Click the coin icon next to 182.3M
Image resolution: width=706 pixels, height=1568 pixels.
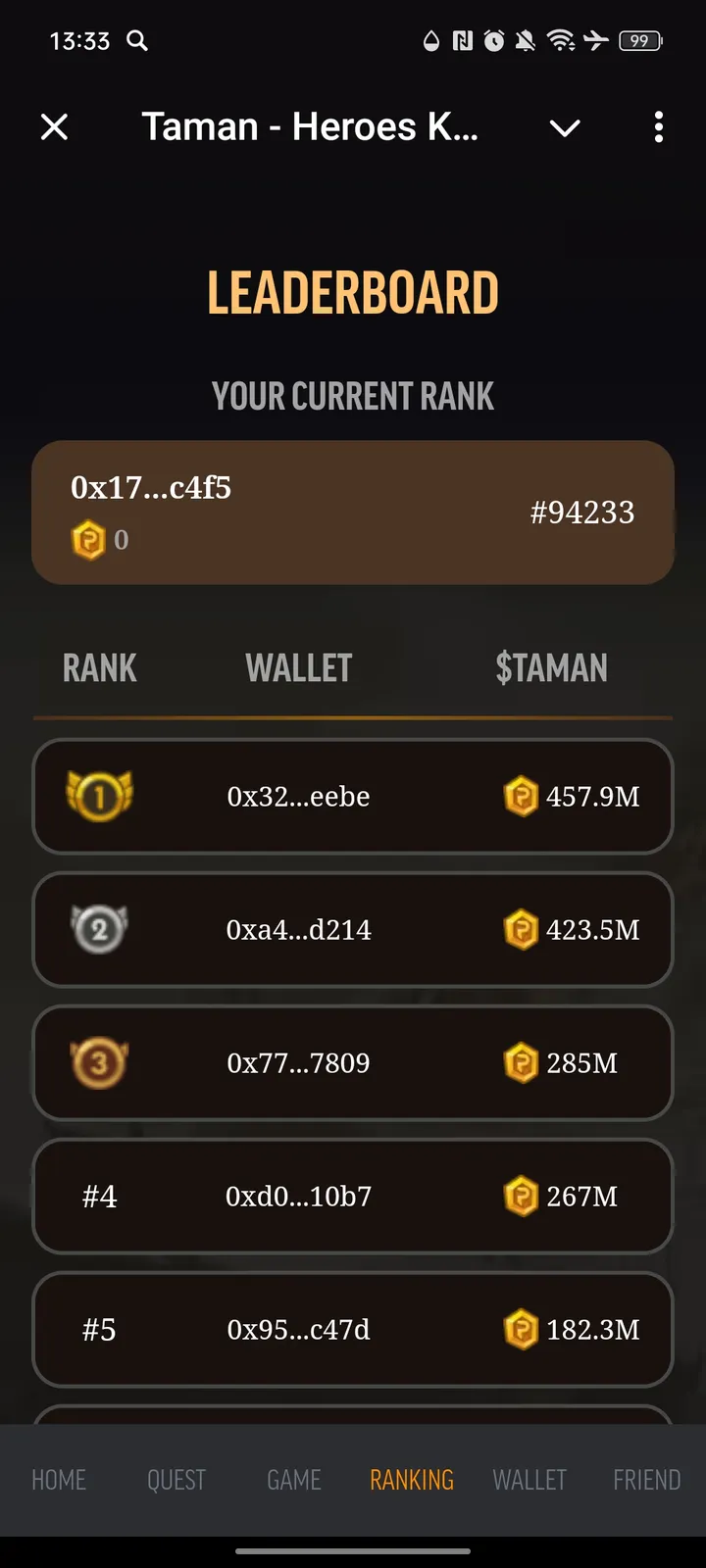click(x=521, y=1330)
